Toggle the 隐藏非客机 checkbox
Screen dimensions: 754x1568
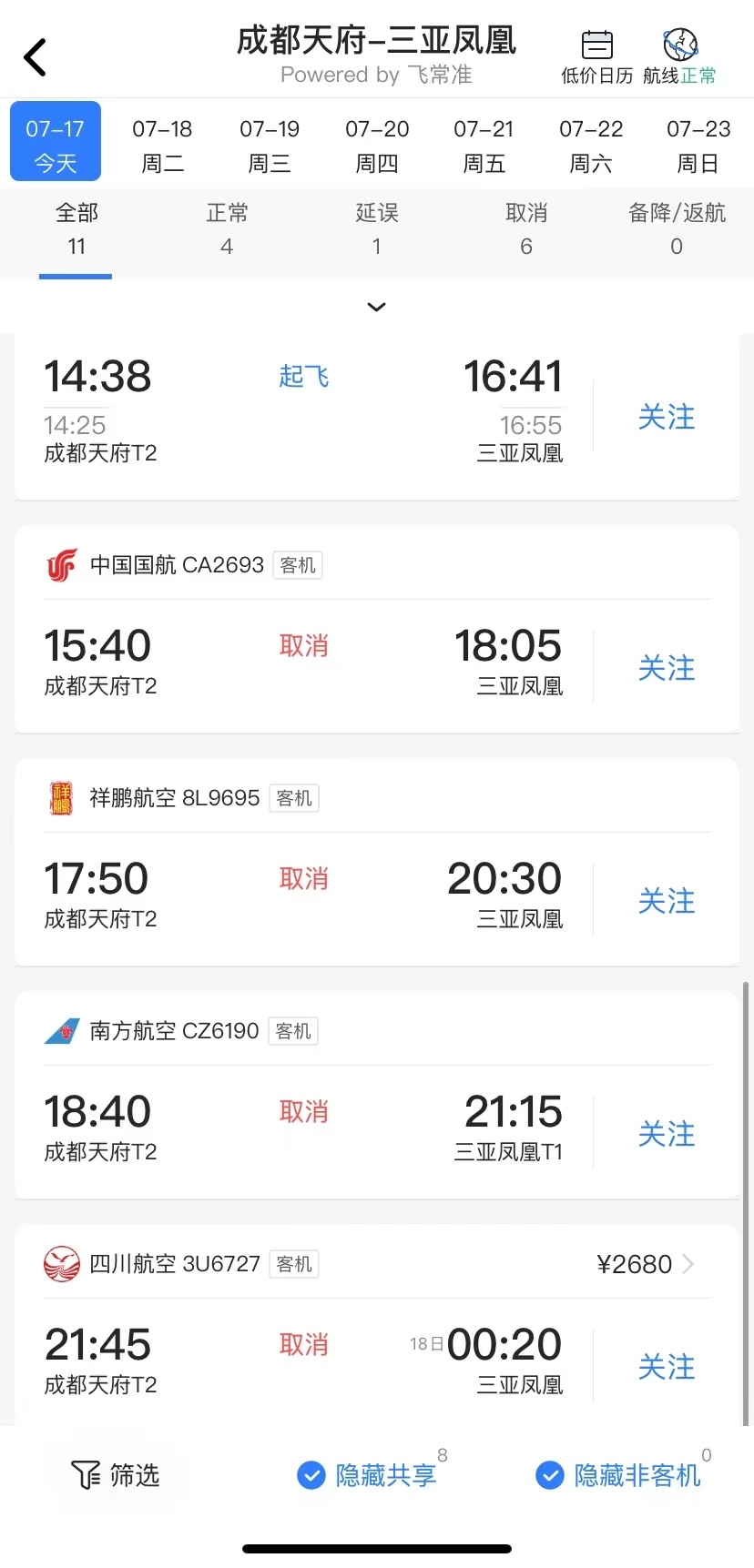tap(618, 1475)
